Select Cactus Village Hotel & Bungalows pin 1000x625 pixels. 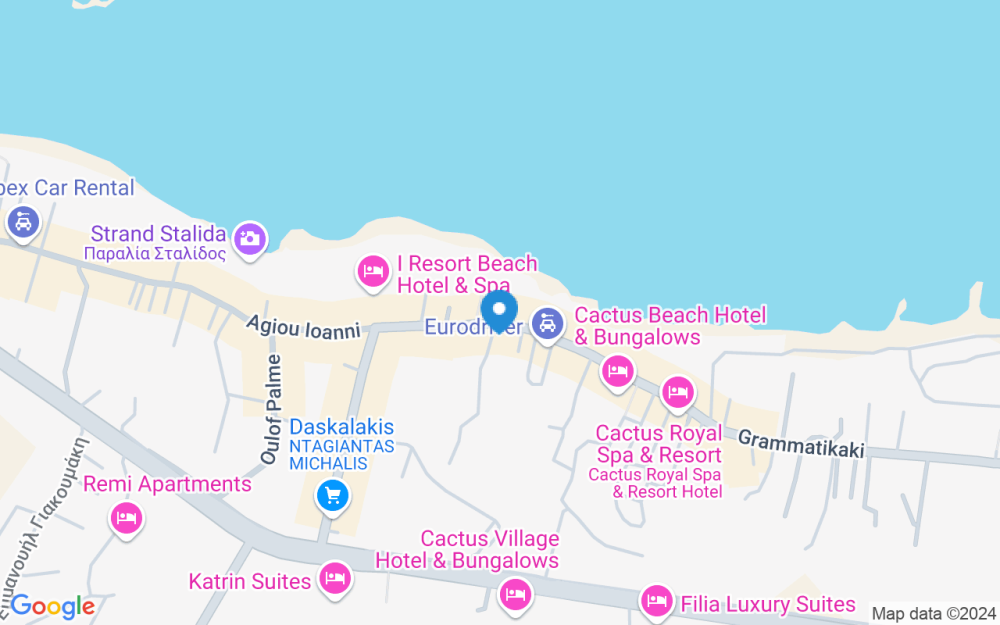click(x=515, y=596)
